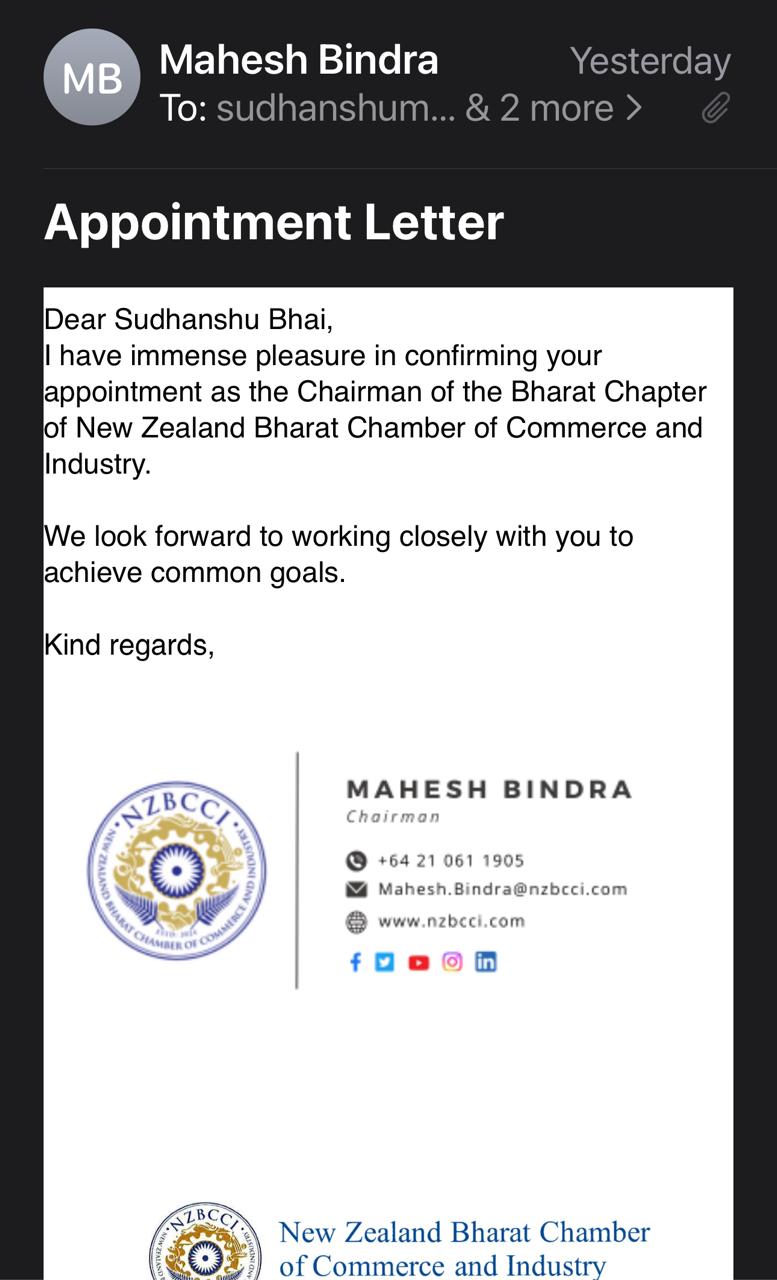Tap the paperclip attachment icon

coord(715,108)
